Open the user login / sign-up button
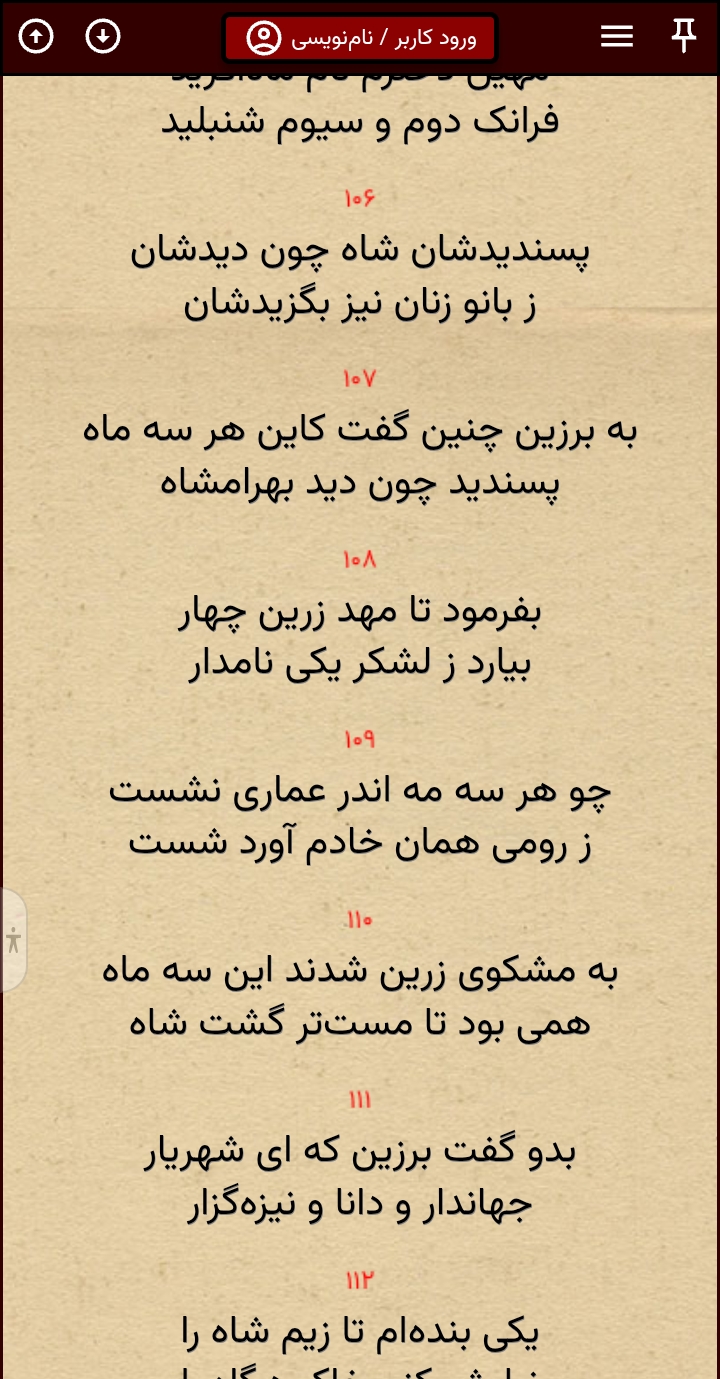Image resolution: width=720 pixels, height=1379 pixels. (360, 39)
